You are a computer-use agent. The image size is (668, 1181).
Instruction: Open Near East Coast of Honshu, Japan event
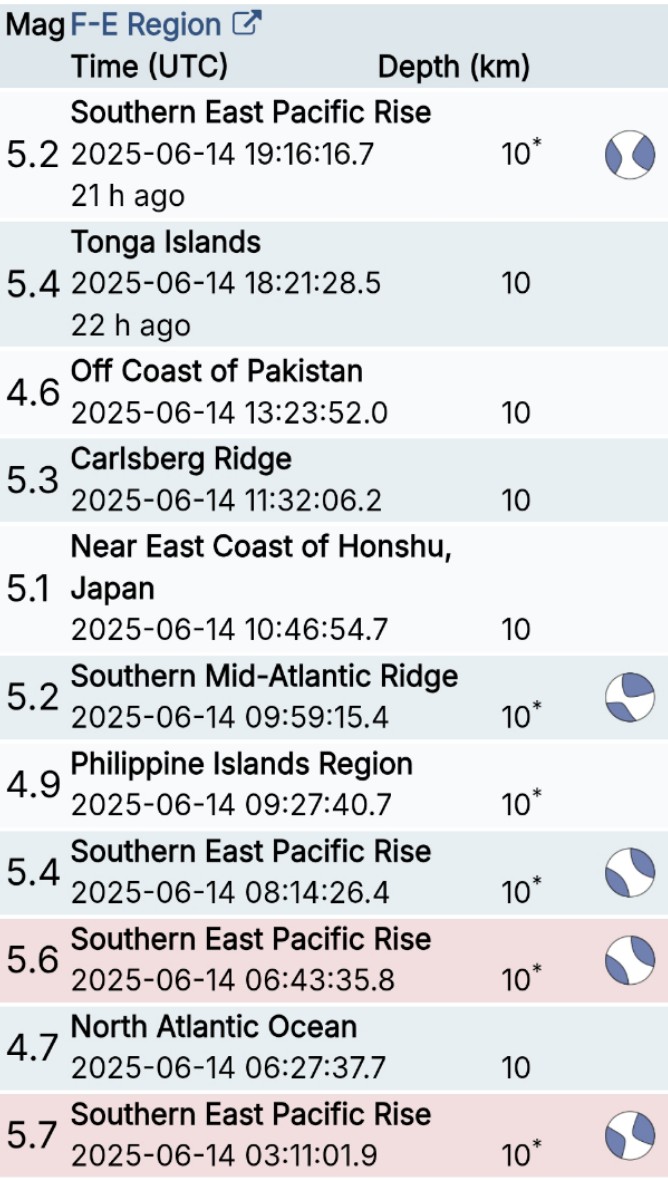pyautogui.click(x=334, y=588)
